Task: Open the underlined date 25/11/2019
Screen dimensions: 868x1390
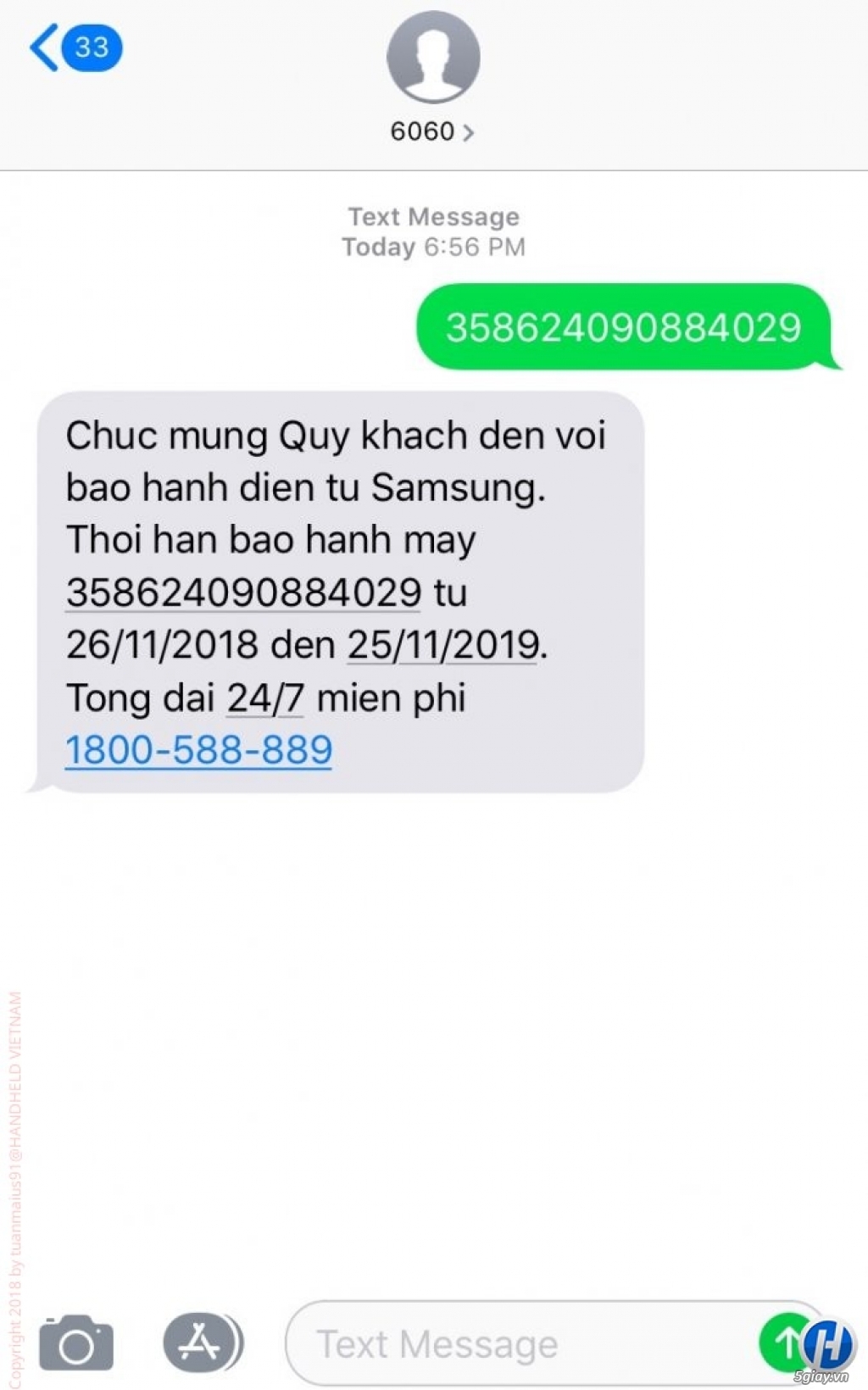Action: coord(442,645)
